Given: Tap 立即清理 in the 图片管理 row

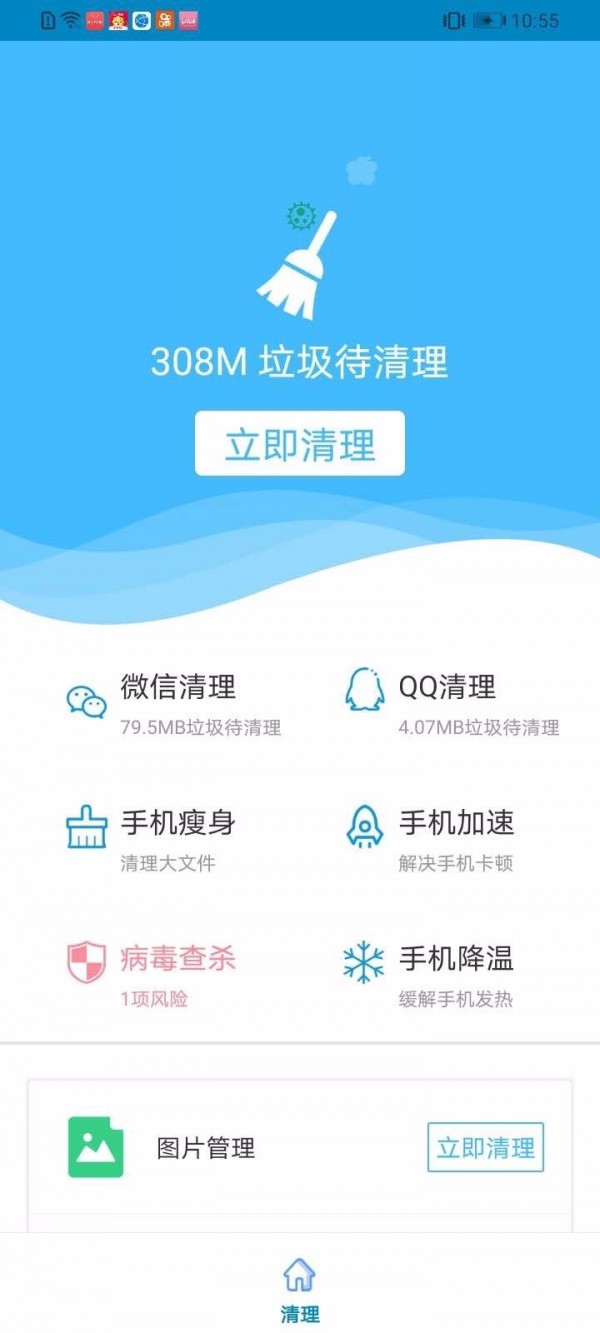Looking at the screenshot, I should coord(486,1147).
